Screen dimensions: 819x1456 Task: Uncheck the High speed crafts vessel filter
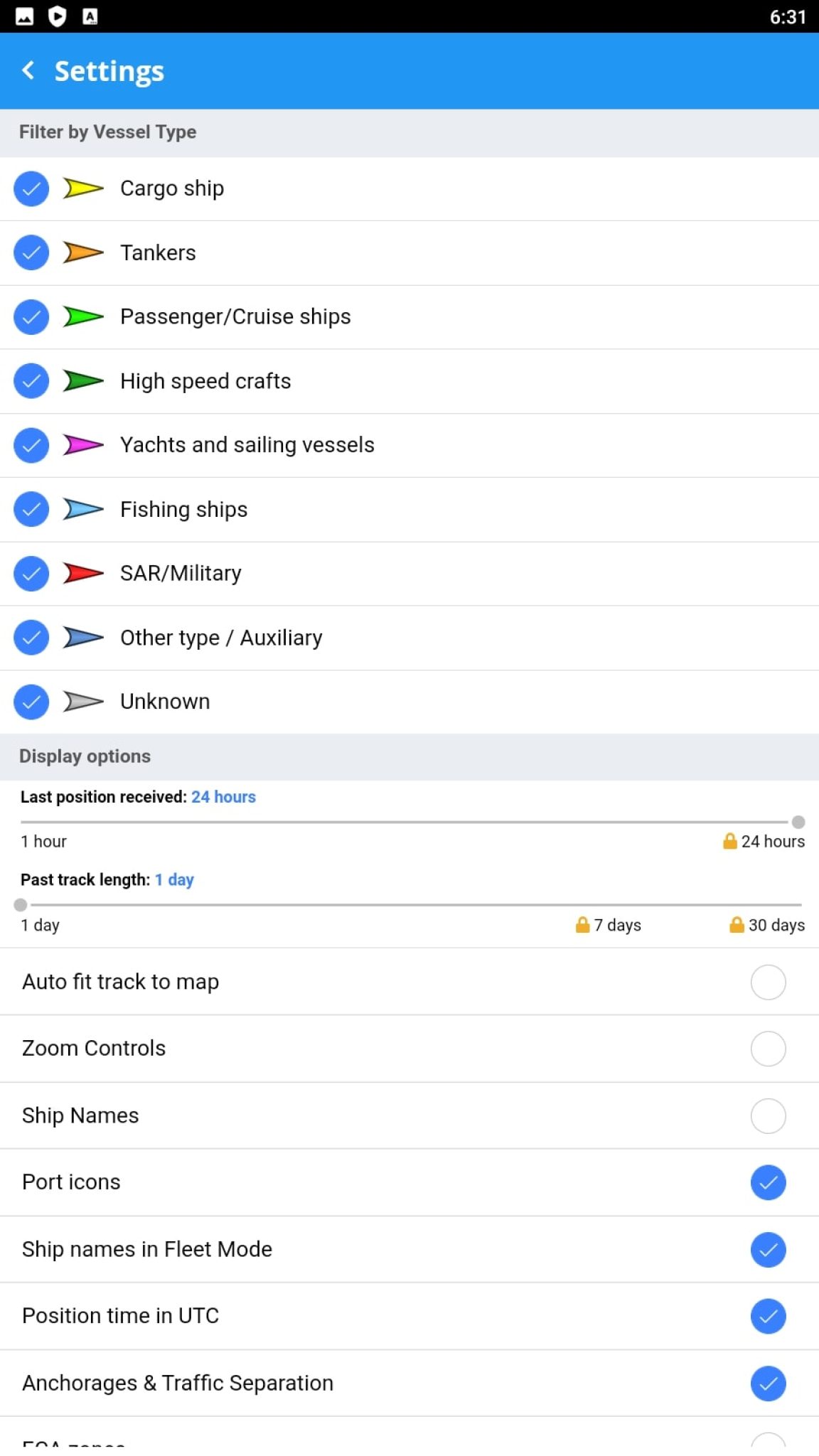31,380
